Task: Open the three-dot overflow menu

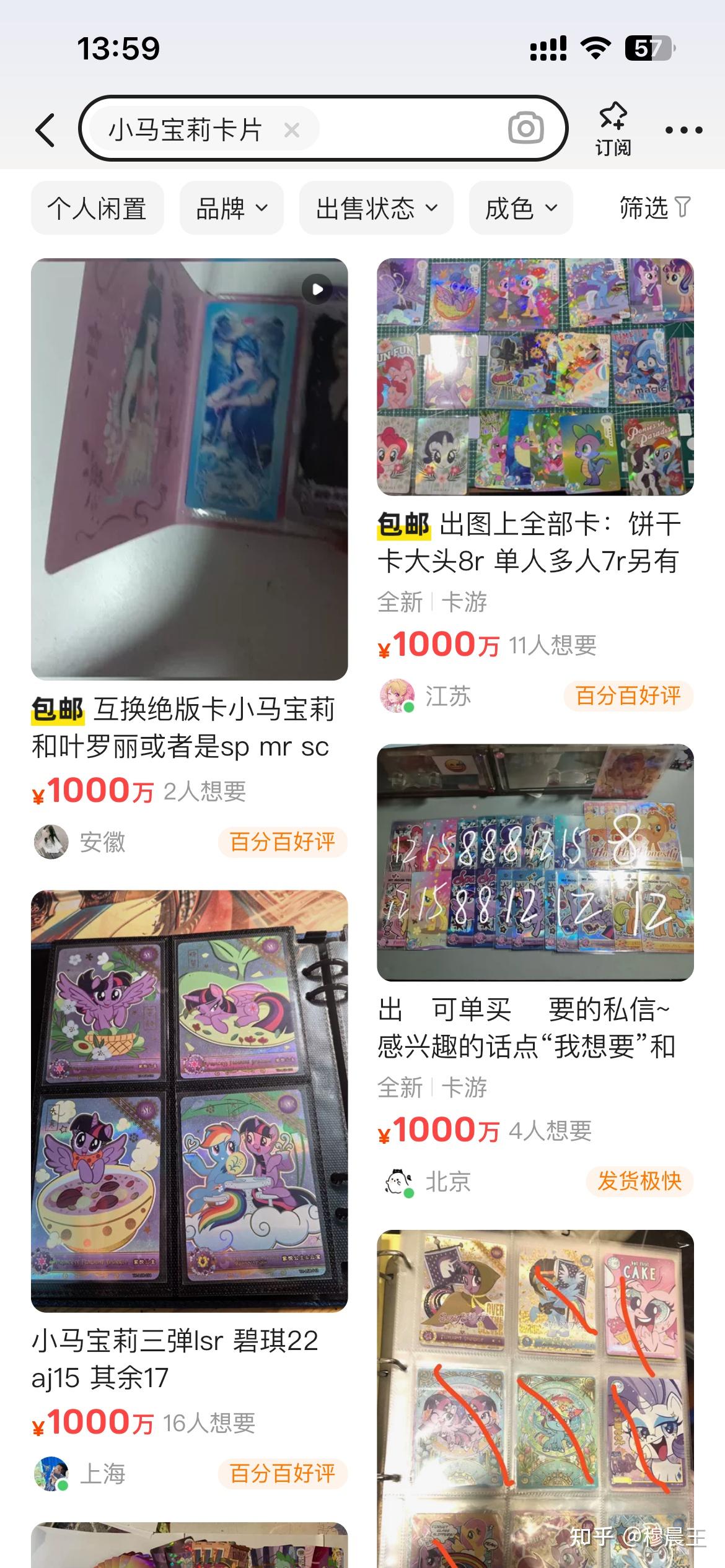Action: coord(683,130)
